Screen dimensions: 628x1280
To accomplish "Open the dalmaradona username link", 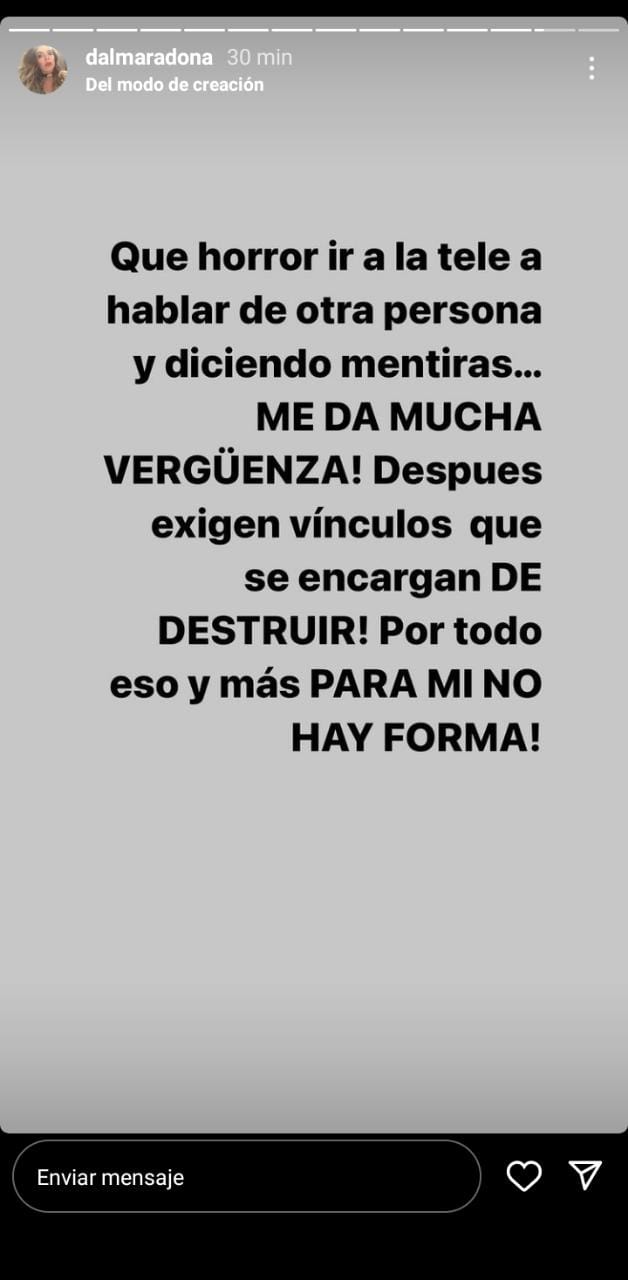I will coord(148,58).
